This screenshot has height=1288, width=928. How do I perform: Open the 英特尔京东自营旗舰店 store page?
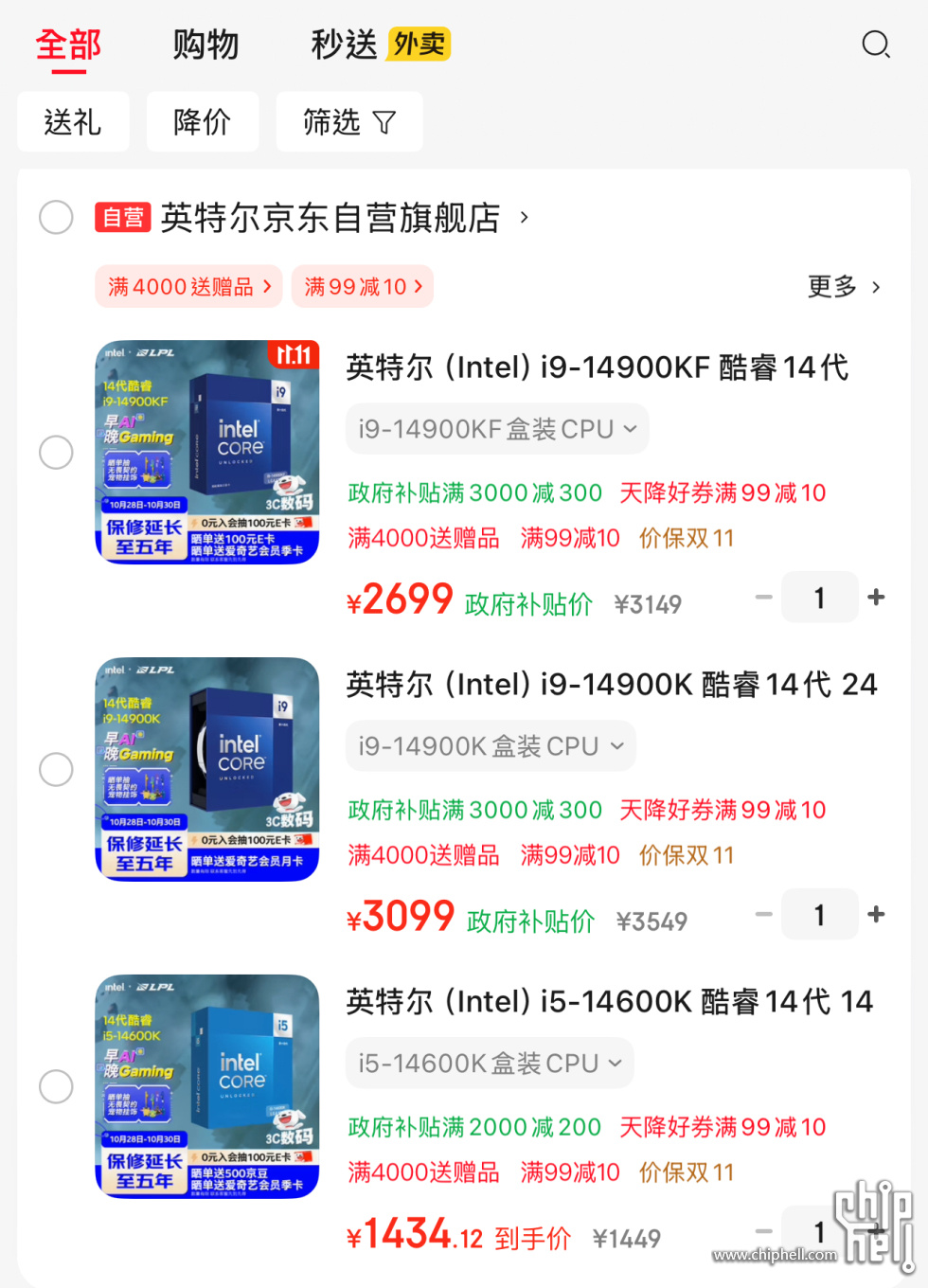pos(331,218)
